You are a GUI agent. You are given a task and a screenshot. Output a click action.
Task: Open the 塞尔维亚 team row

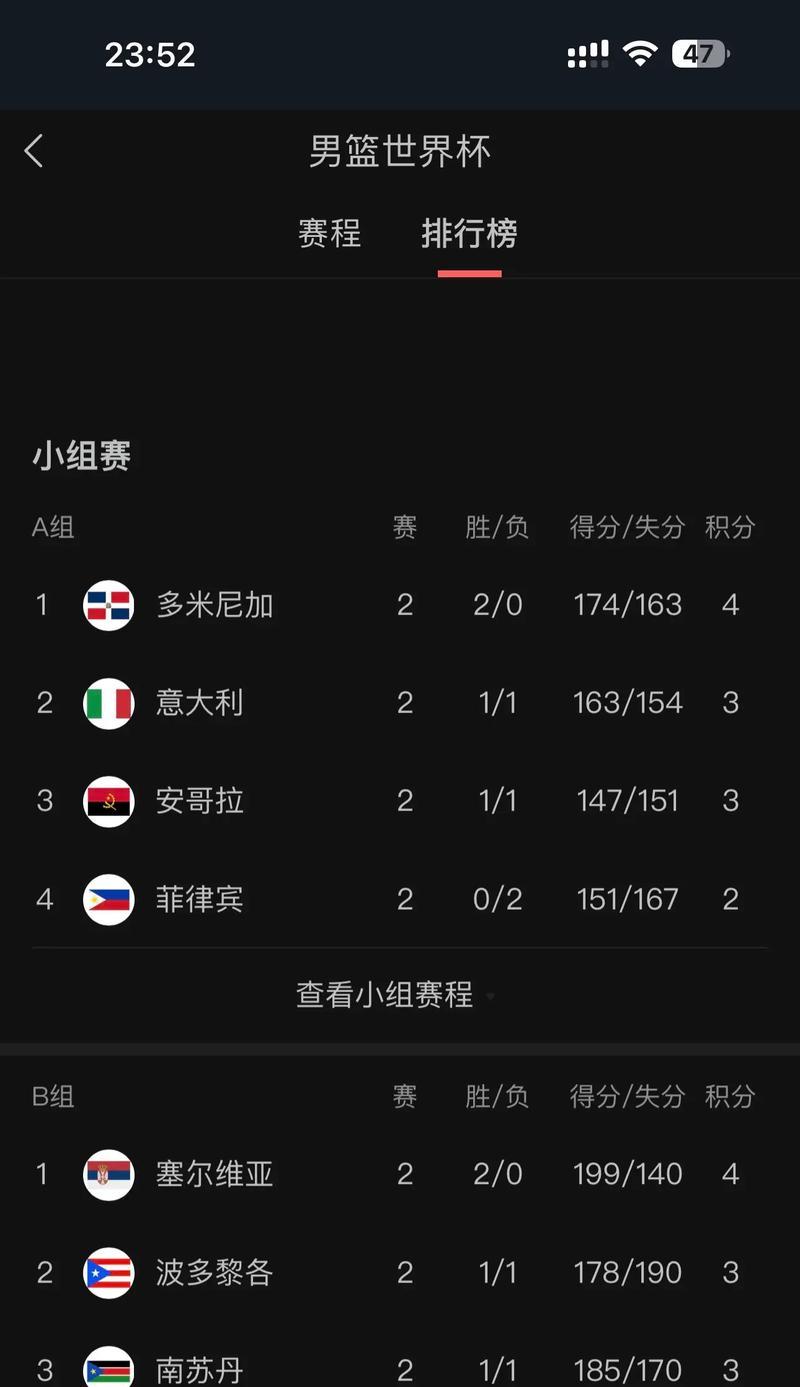point(400,1174)
